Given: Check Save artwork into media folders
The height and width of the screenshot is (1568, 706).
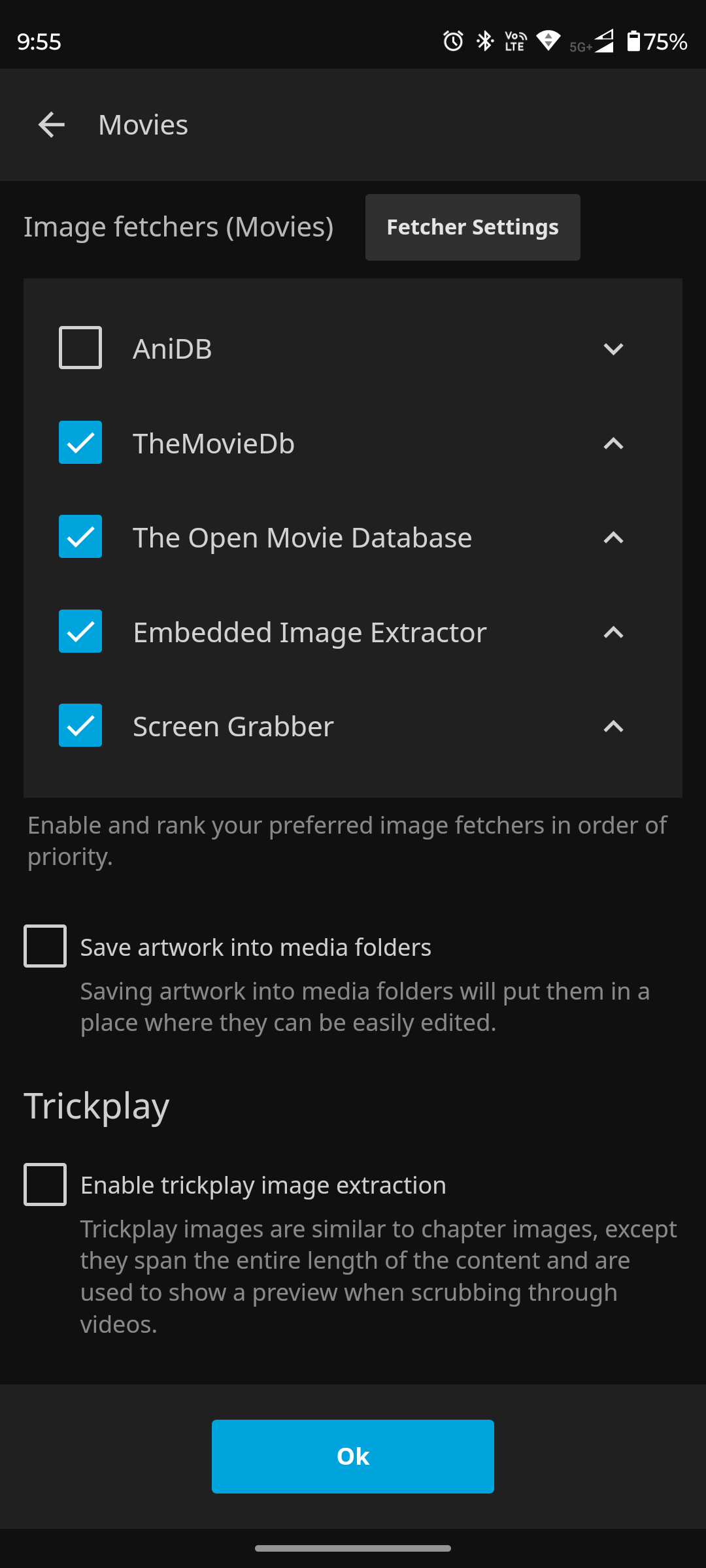Looking at the screenshot, I should 45,946.
